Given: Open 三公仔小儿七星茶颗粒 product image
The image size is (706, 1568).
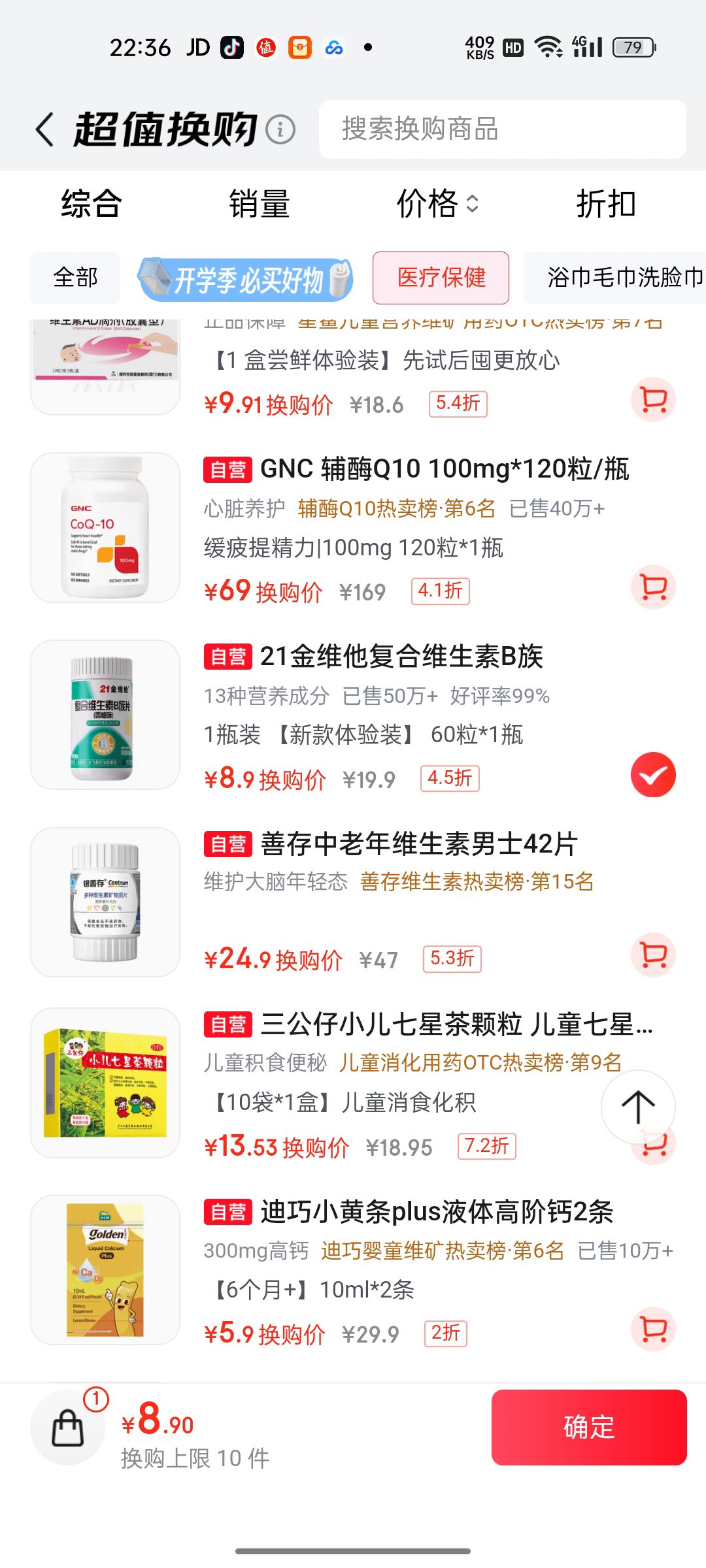Looking at the screenshot, I should point(105,1083).
